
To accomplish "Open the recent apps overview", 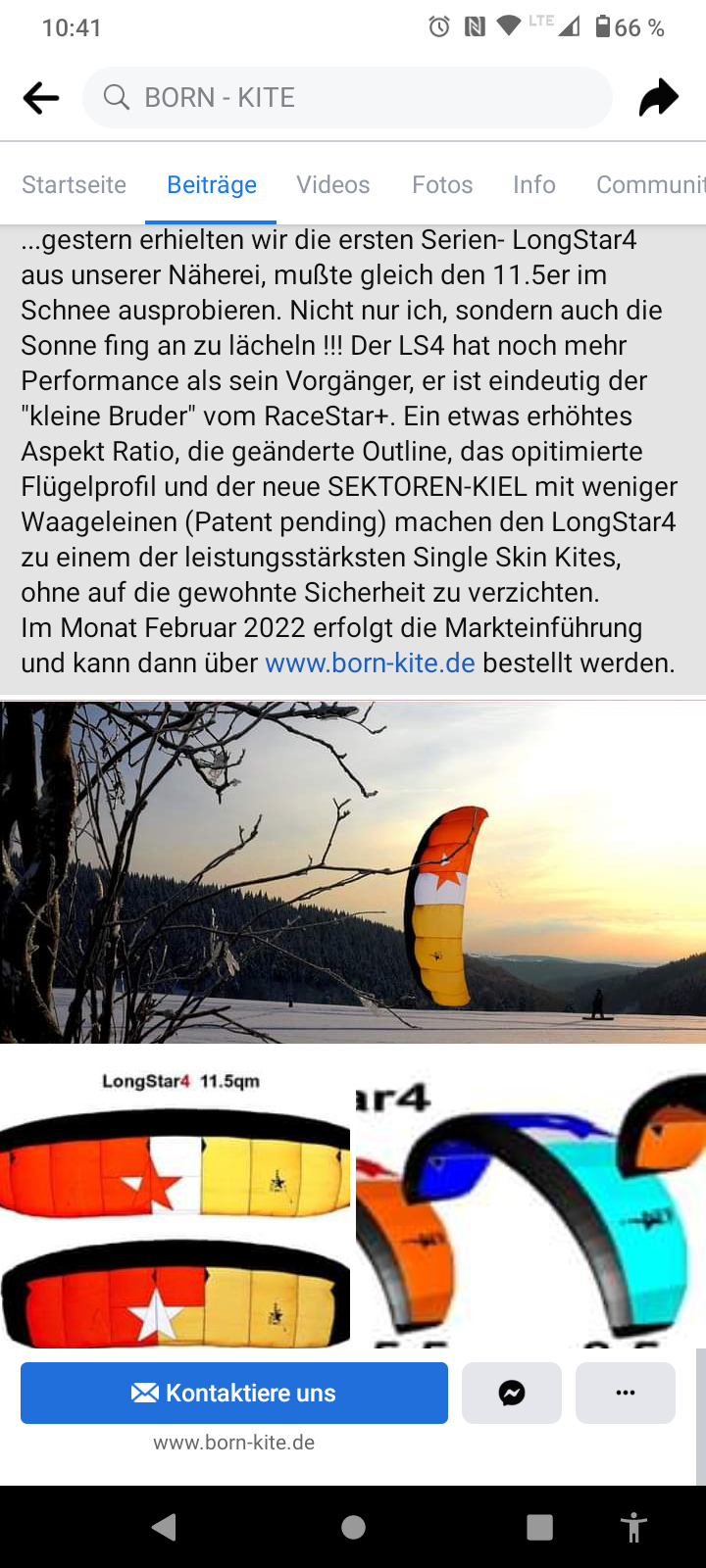I will click(x=539, y=1527).
